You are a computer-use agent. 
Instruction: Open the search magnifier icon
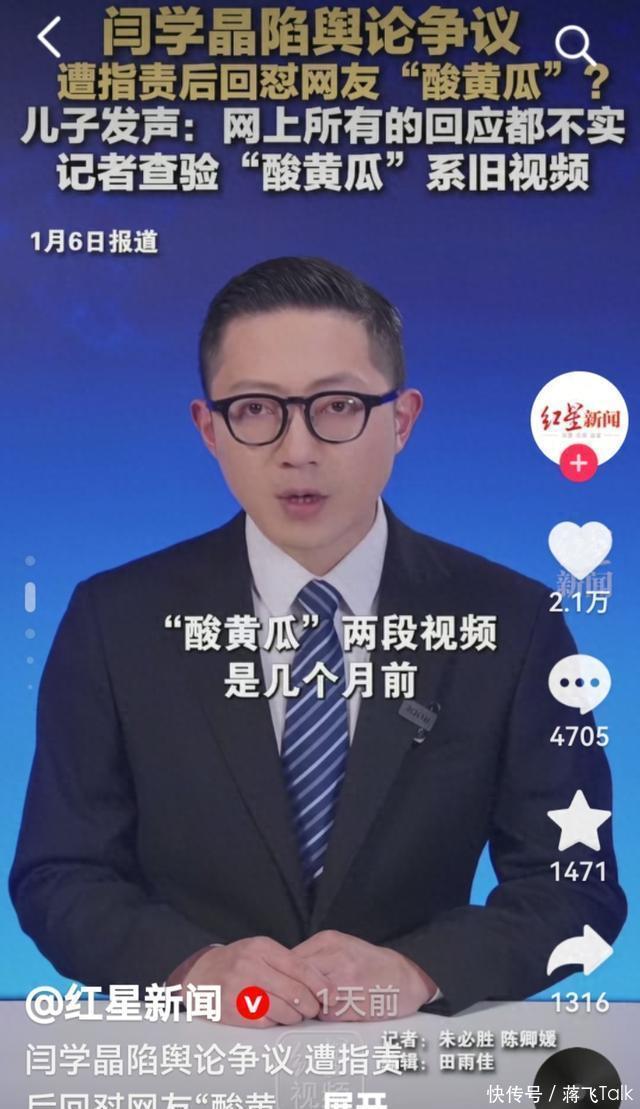575,45
